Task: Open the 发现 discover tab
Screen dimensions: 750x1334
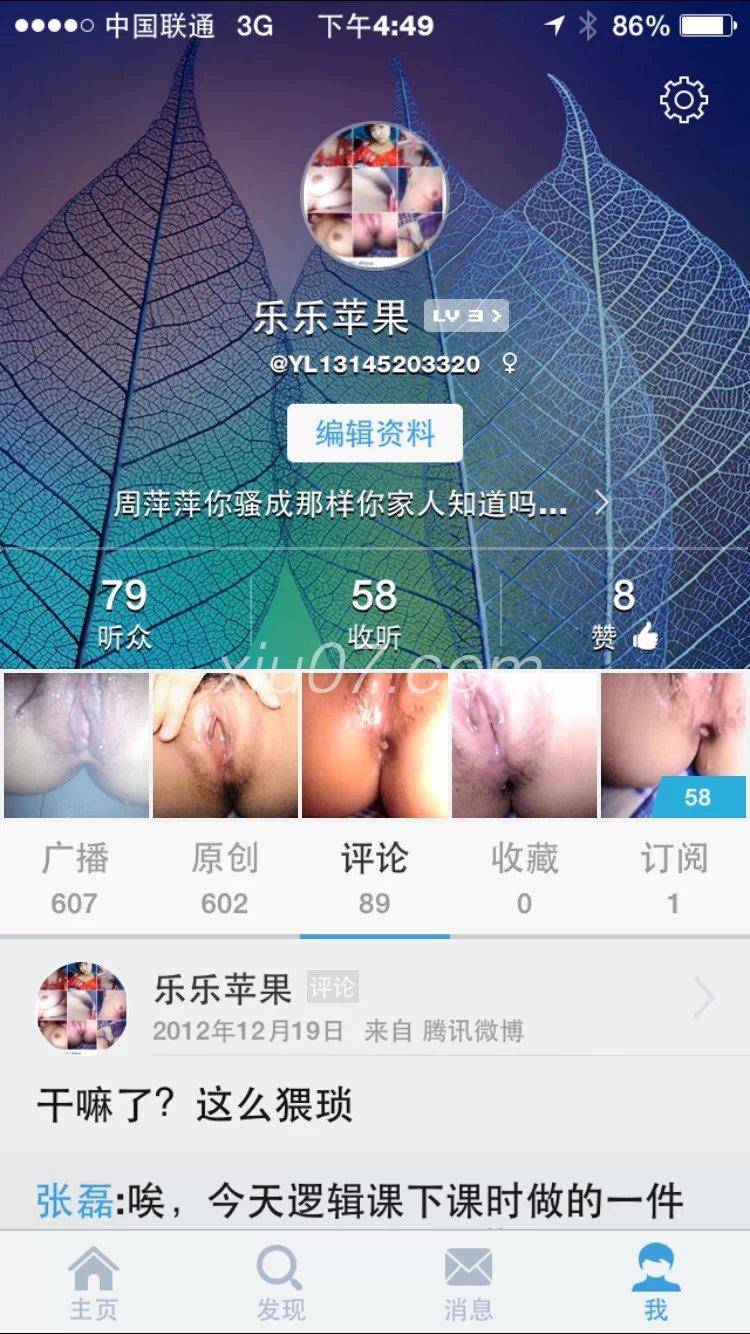Action: tap(281, 1283)
